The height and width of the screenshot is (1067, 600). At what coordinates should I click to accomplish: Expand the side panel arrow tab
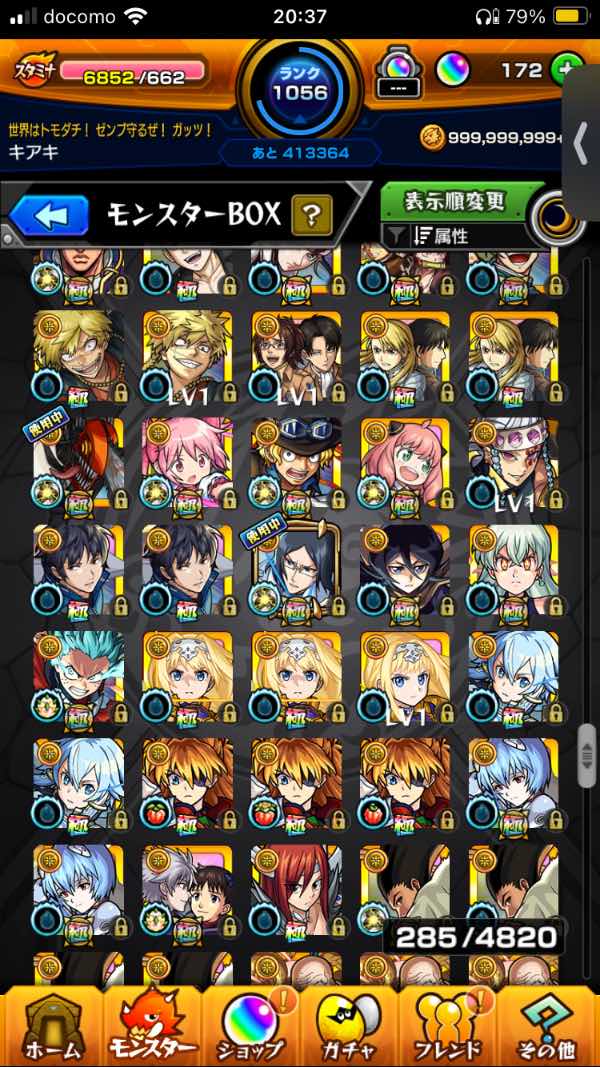click(x=581, y=145)
